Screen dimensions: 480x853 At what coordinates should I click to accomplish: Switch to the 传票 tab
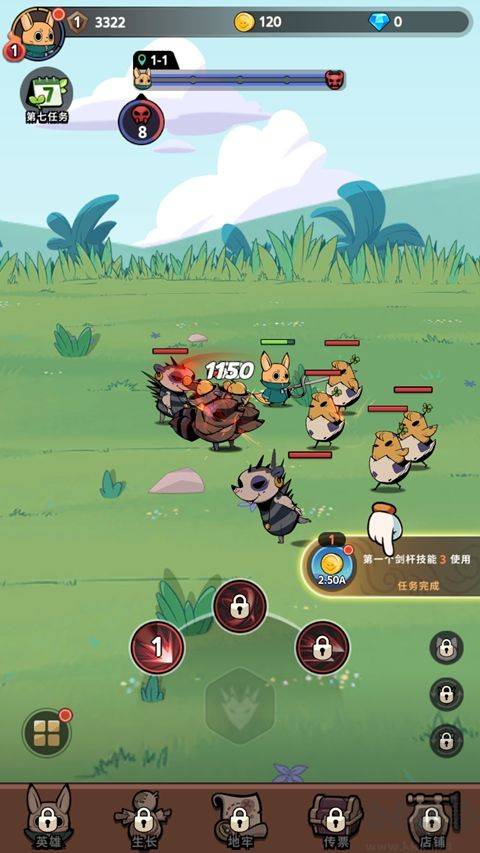tap(336, 818)
